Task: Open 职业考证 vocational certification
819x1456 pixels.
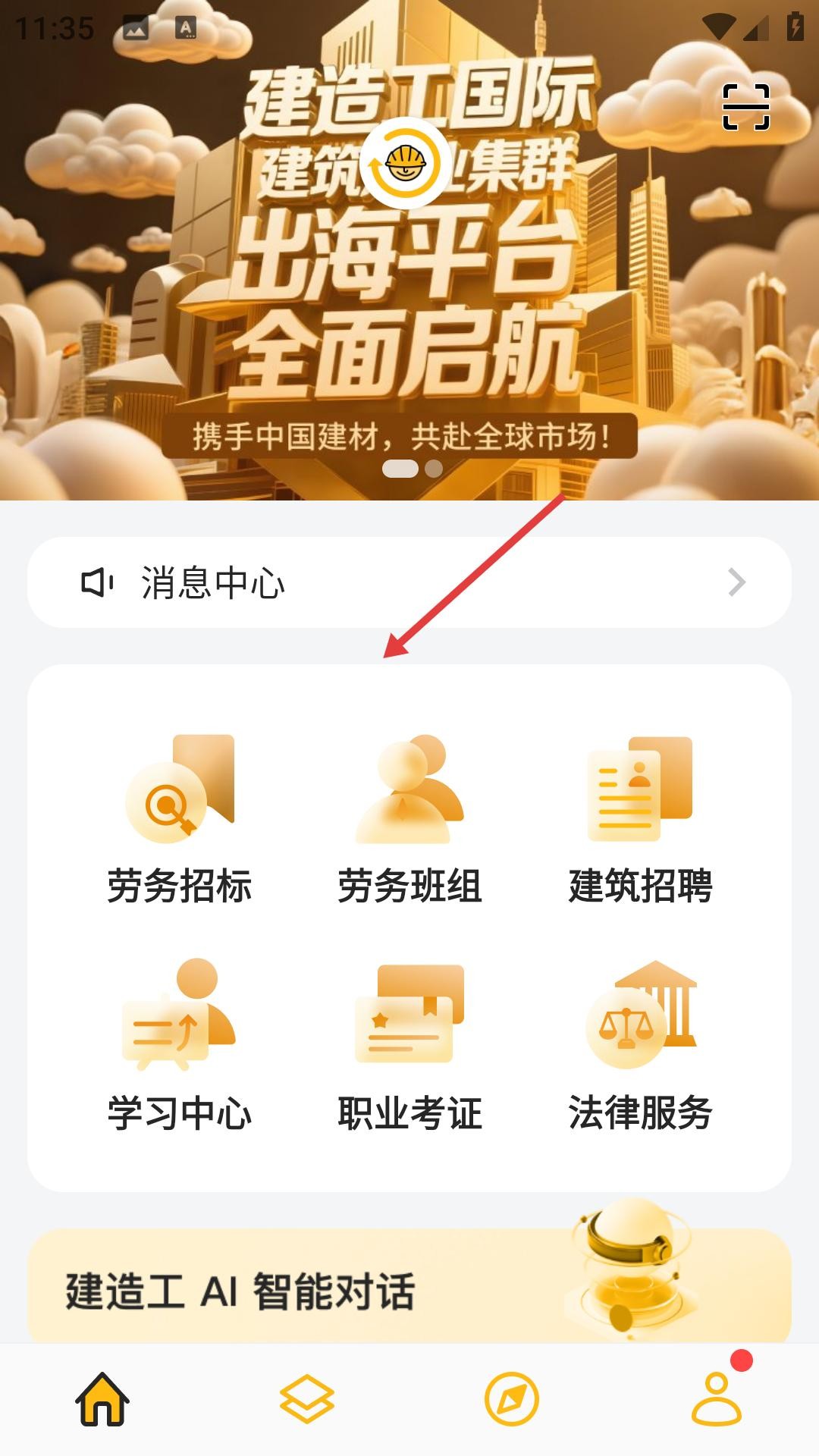Action: coord(409,1046)
